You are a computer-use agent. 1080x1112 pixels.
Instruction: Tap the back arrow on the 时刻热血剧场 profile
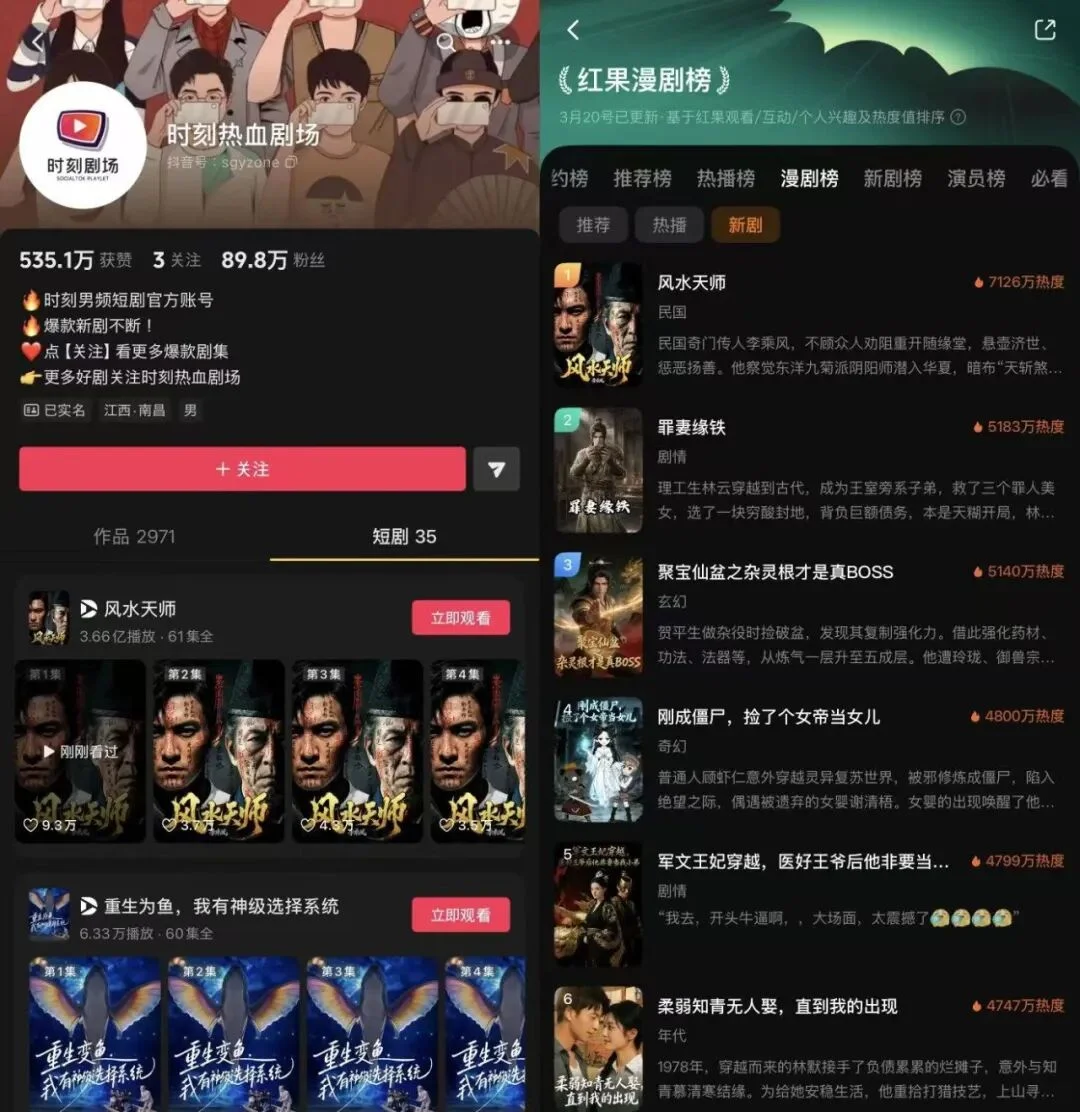pyautogui.click(x=37, y=42)
